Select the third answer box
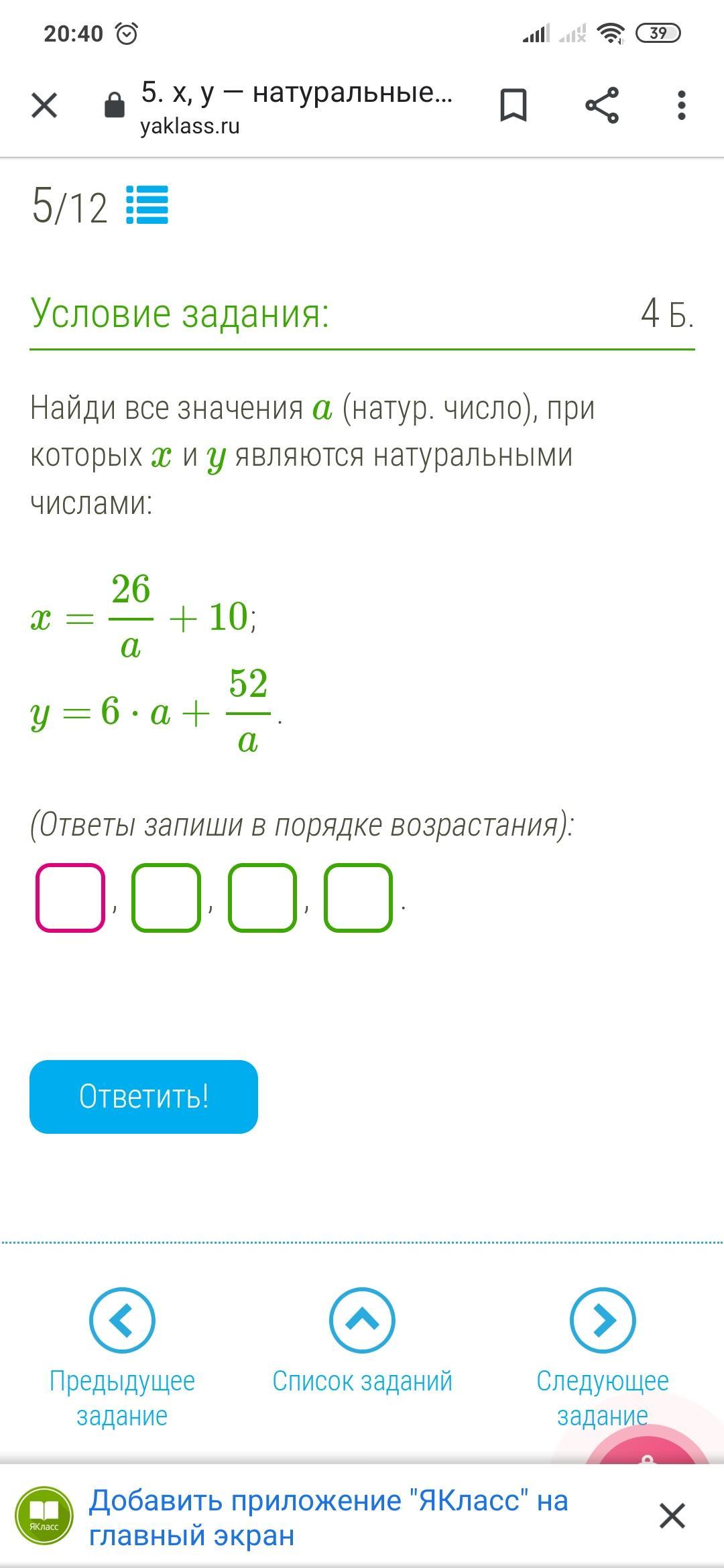724x1568 pixels. pos(262,898)
